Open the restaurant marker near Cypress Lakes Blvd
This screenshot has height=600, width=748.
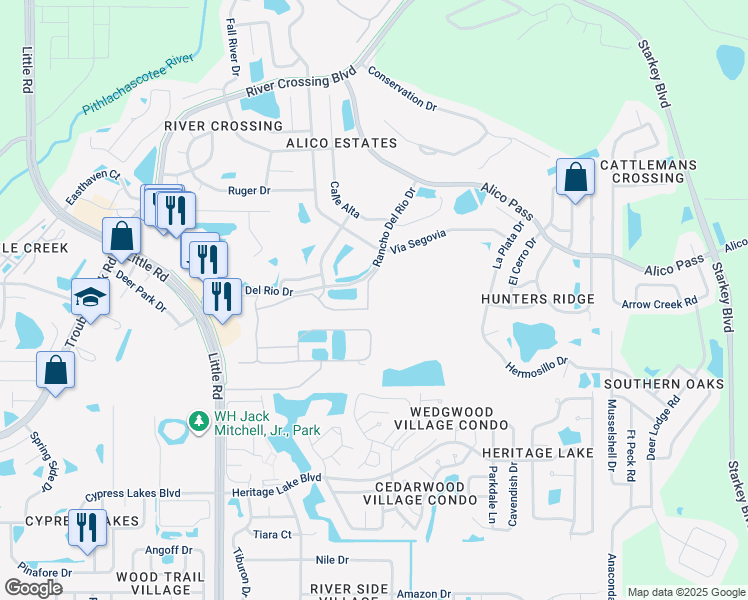(87, 525)
